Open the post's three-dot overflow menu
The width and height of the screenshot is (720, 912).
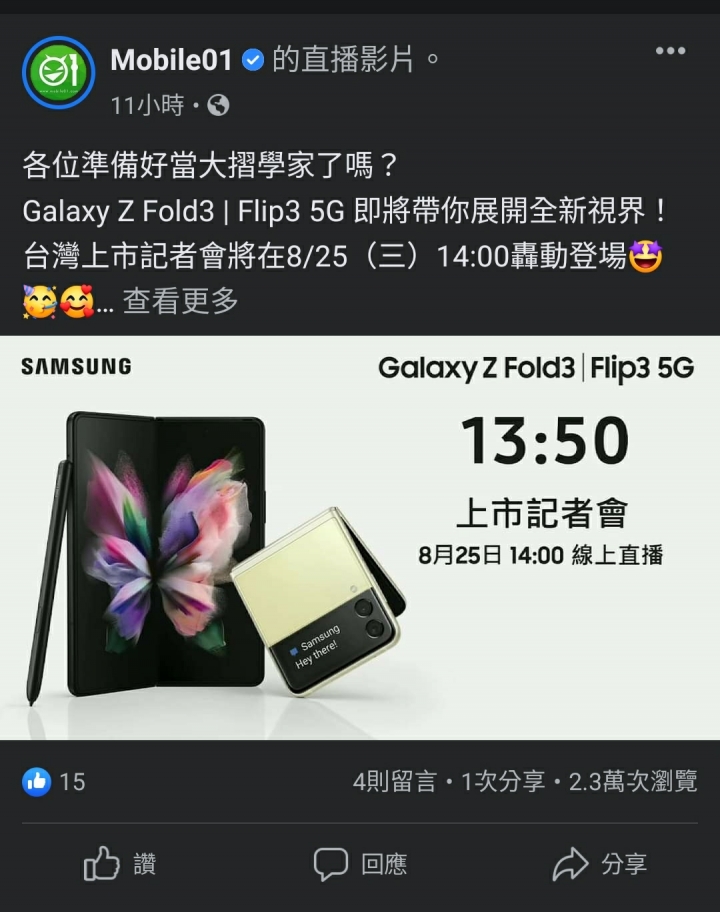pyautogui.click(x=670, y=51)
